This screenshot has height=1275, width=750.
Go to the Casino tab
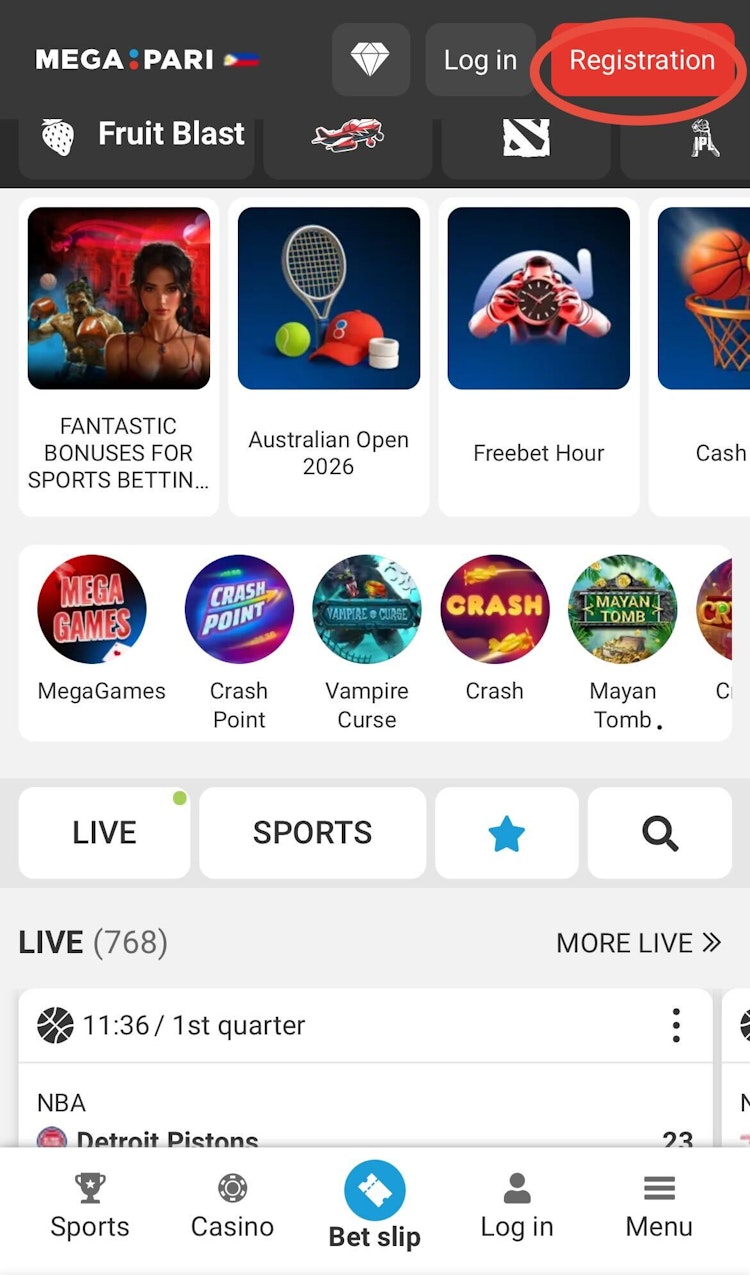point(232,1205)
